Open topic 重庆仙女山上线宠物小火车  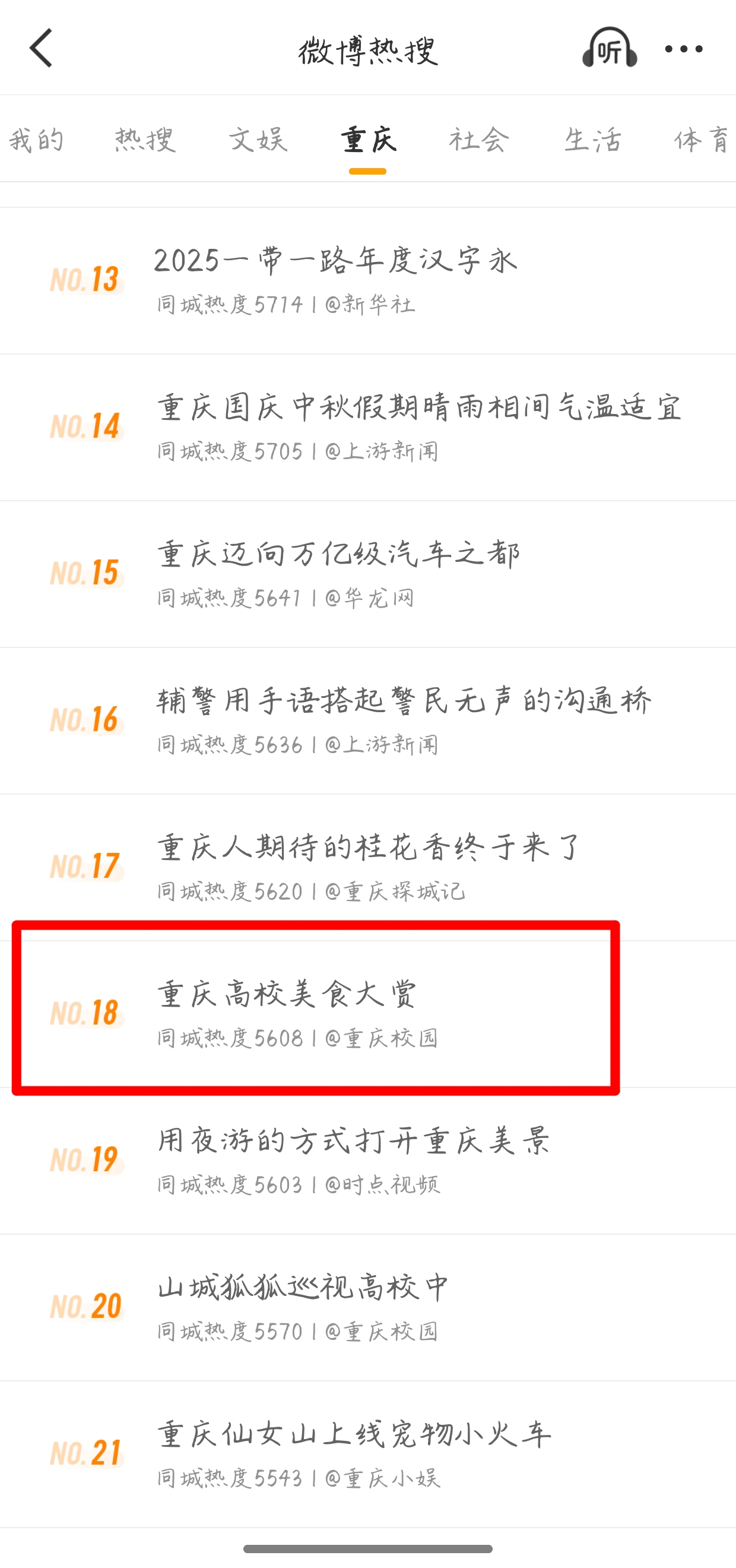(x=354, y=1435)
